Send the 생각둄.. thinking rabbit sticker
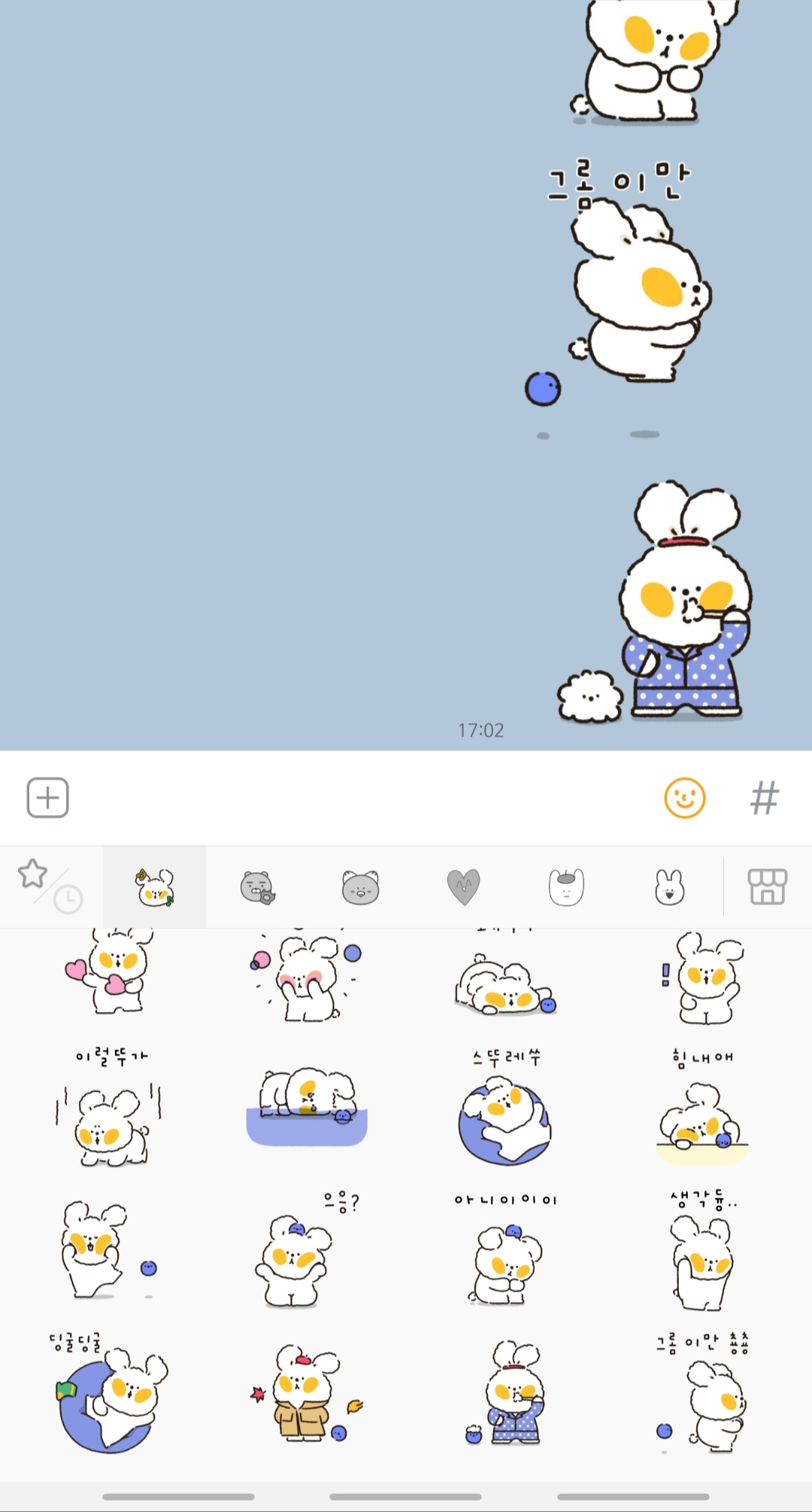The width and height of the screenshot is (812, 1512). pos(703,1263)
